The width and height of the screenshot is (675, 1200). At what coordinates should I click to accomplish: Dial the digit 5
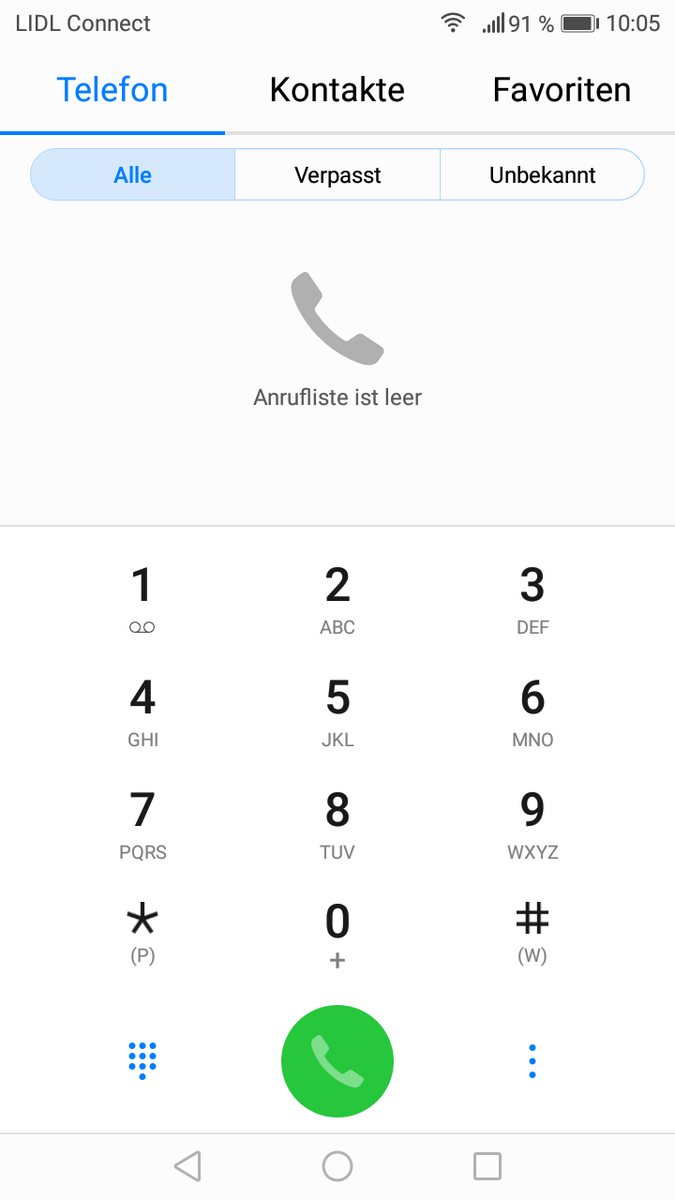point(337,710)
